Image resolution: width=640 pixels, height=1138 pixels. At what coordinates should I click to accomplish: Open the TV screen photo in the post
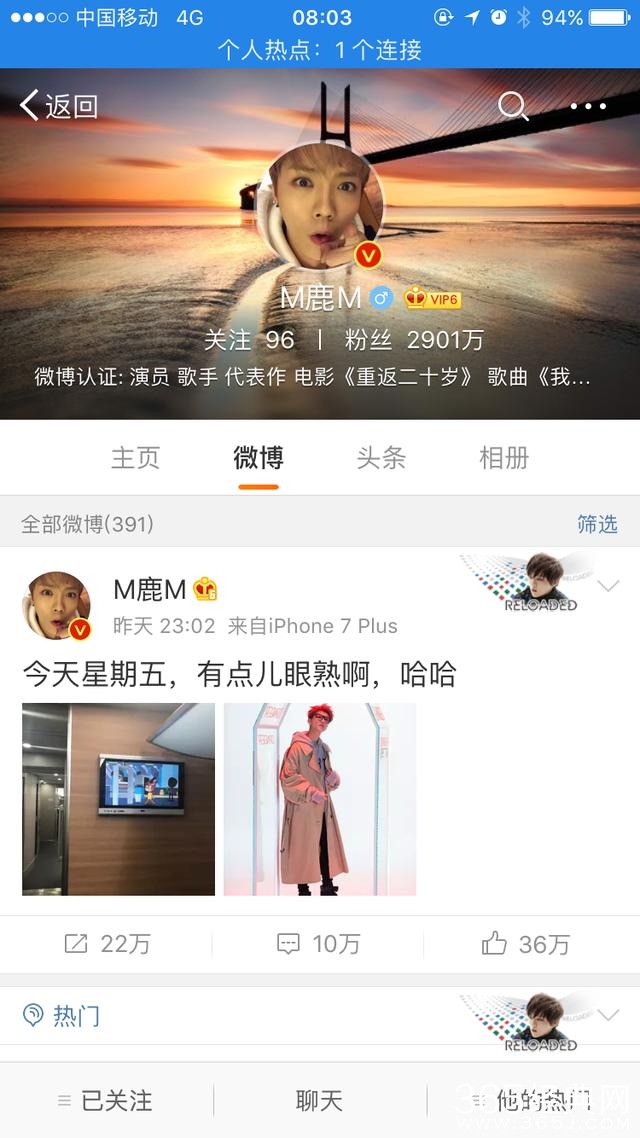coord(118,799)
